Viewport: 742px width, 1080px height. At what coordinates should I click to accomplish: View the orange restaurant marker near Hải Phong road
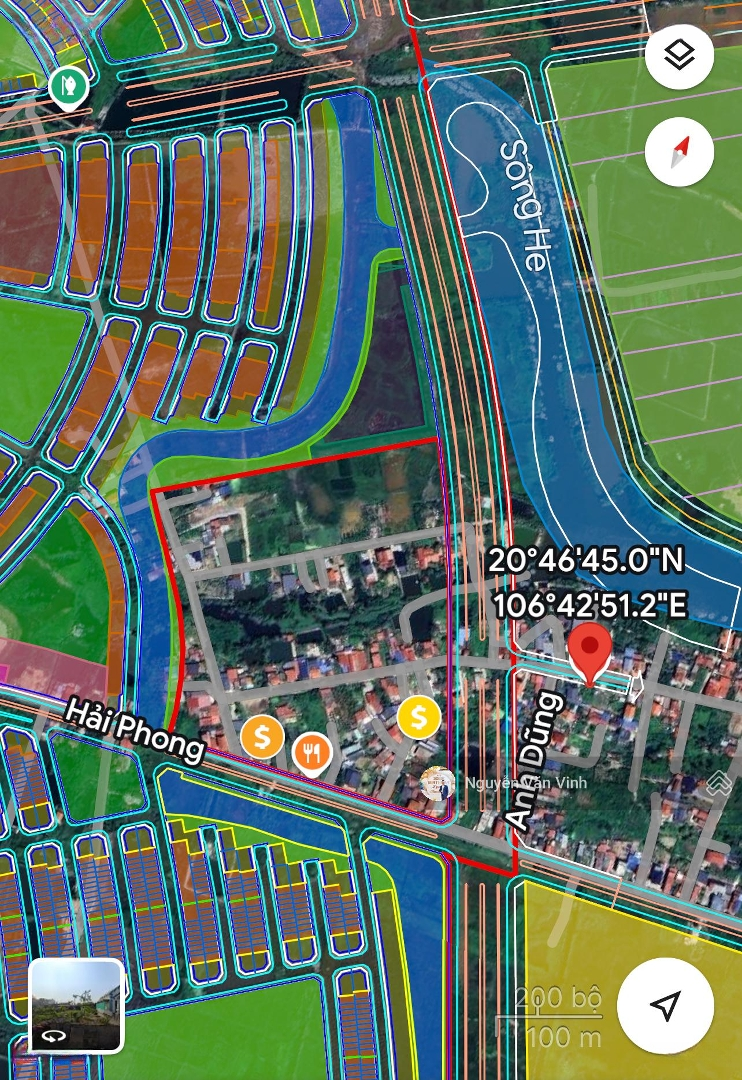(312, 751)
